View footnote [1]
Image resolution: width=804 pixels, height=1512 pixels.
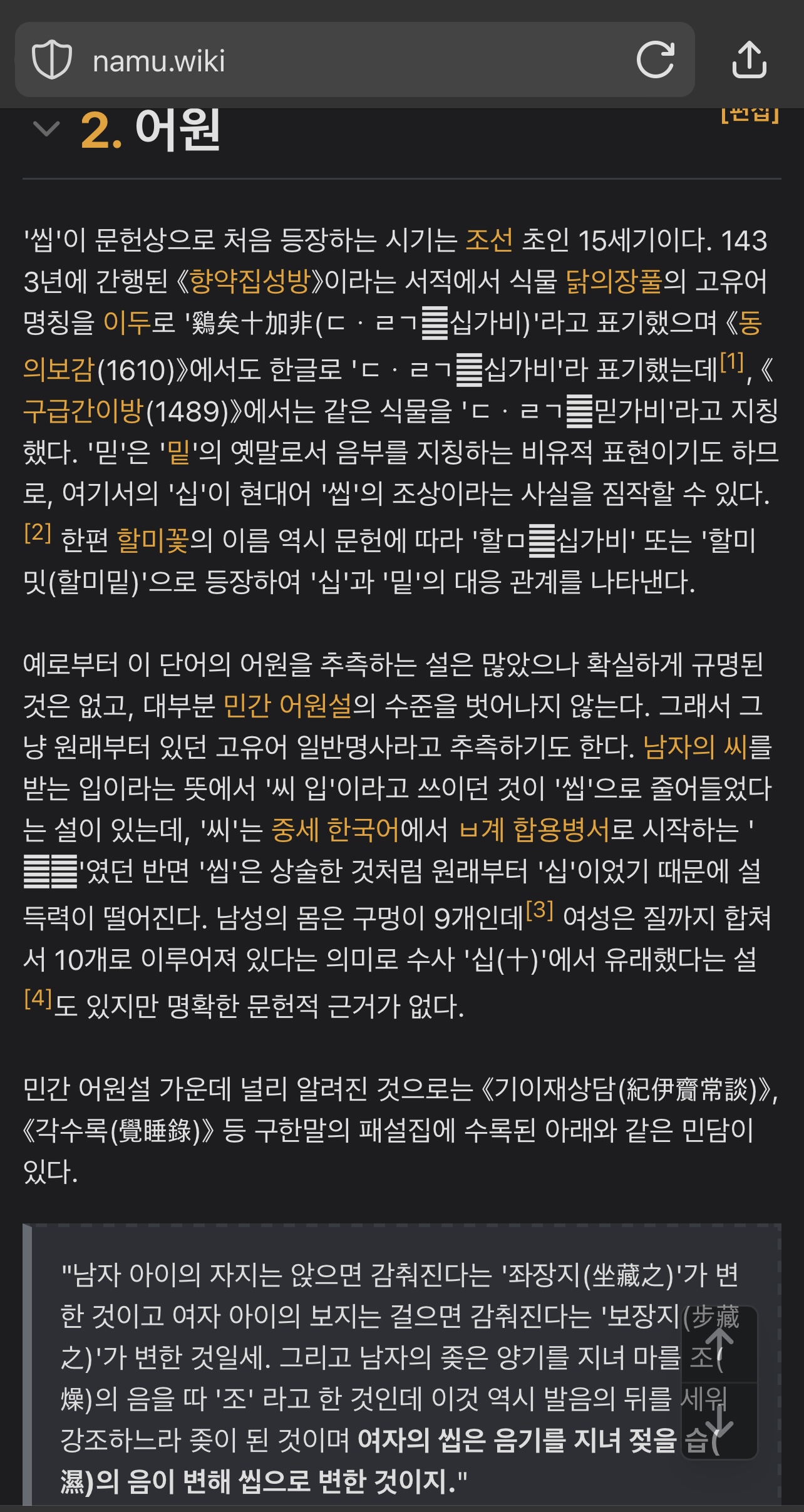(x=731, y=362)
